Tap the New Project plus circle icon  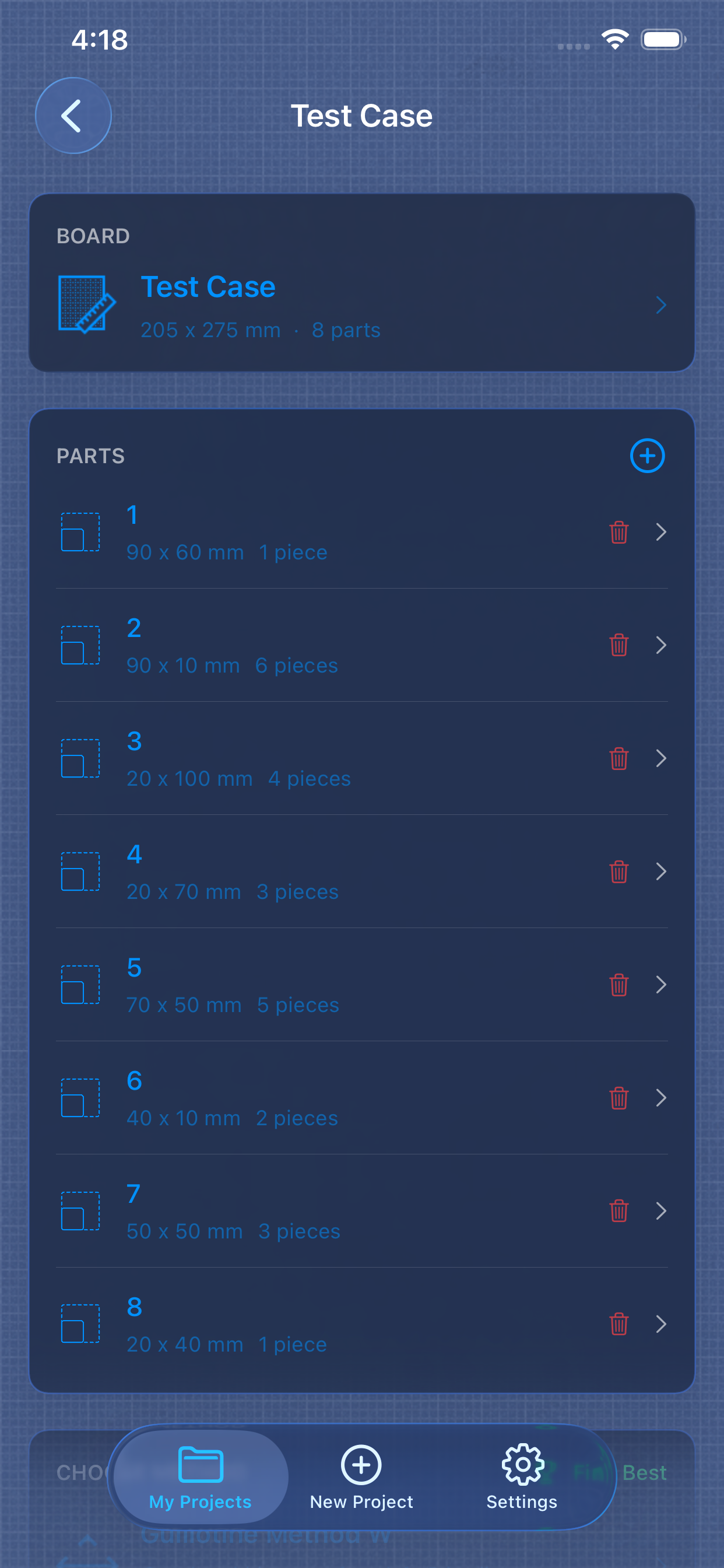361,1465
